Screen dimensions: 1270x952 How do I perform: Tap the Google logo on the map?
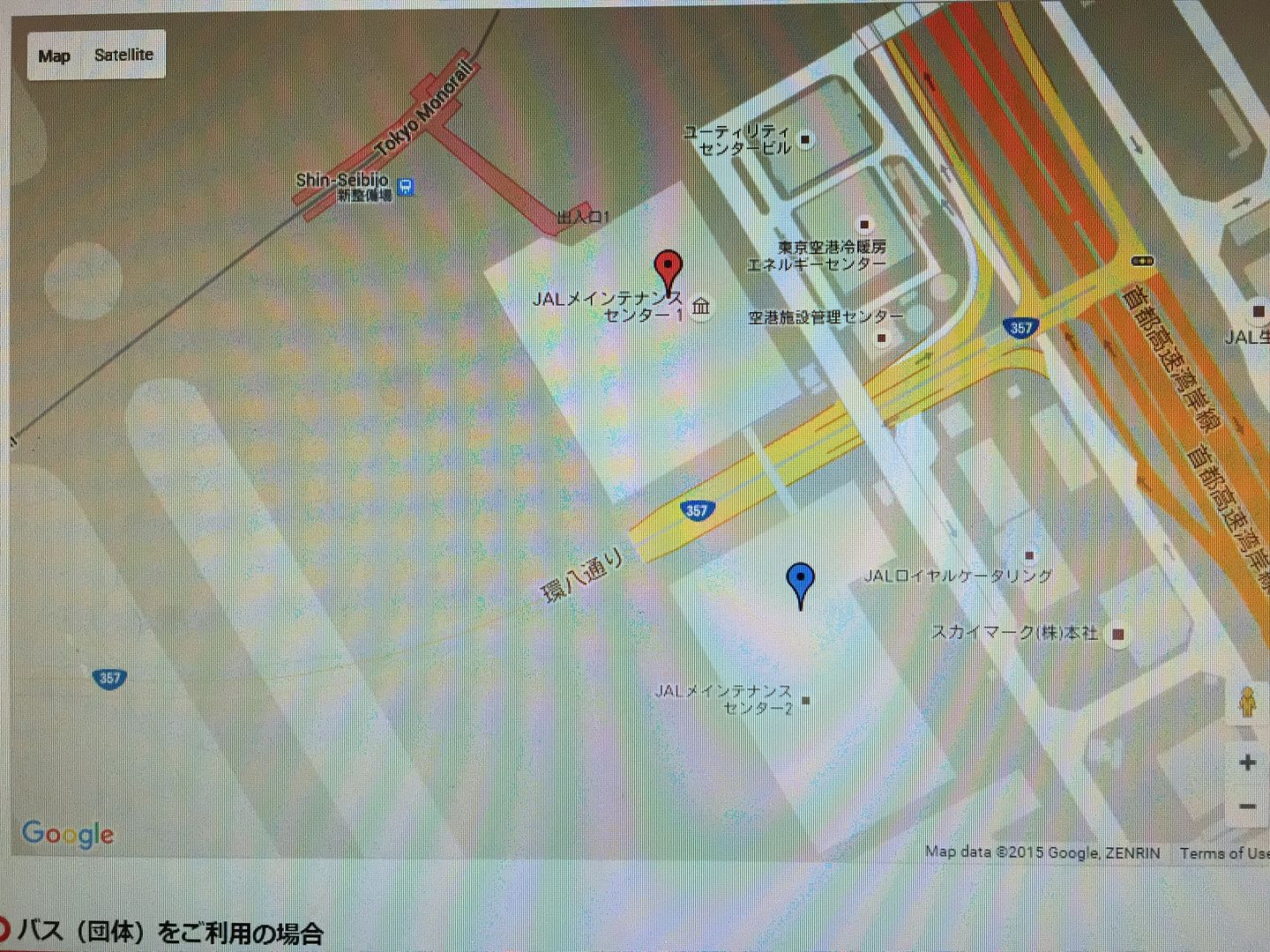(x=68, y=833)
